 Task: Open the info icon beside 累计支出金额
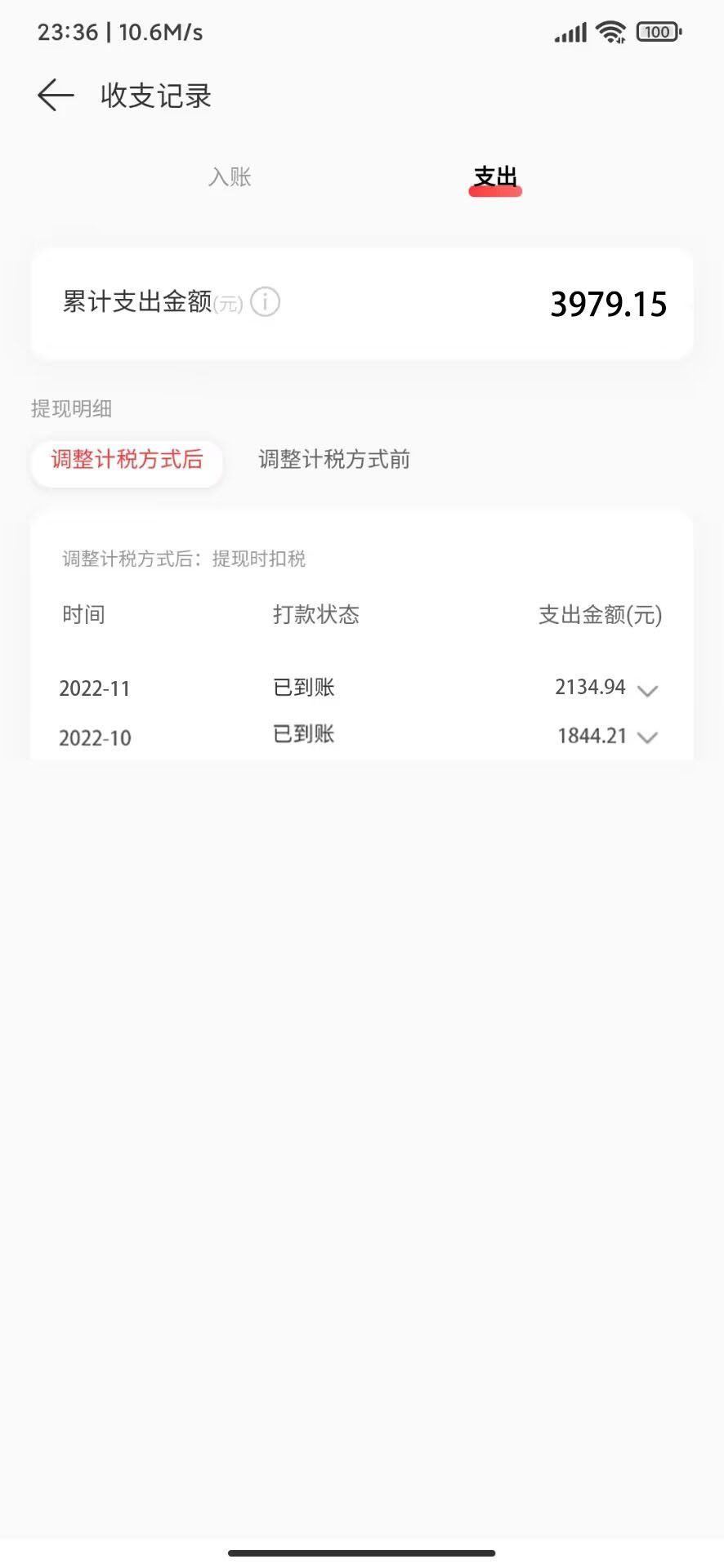tap(265, 302)
